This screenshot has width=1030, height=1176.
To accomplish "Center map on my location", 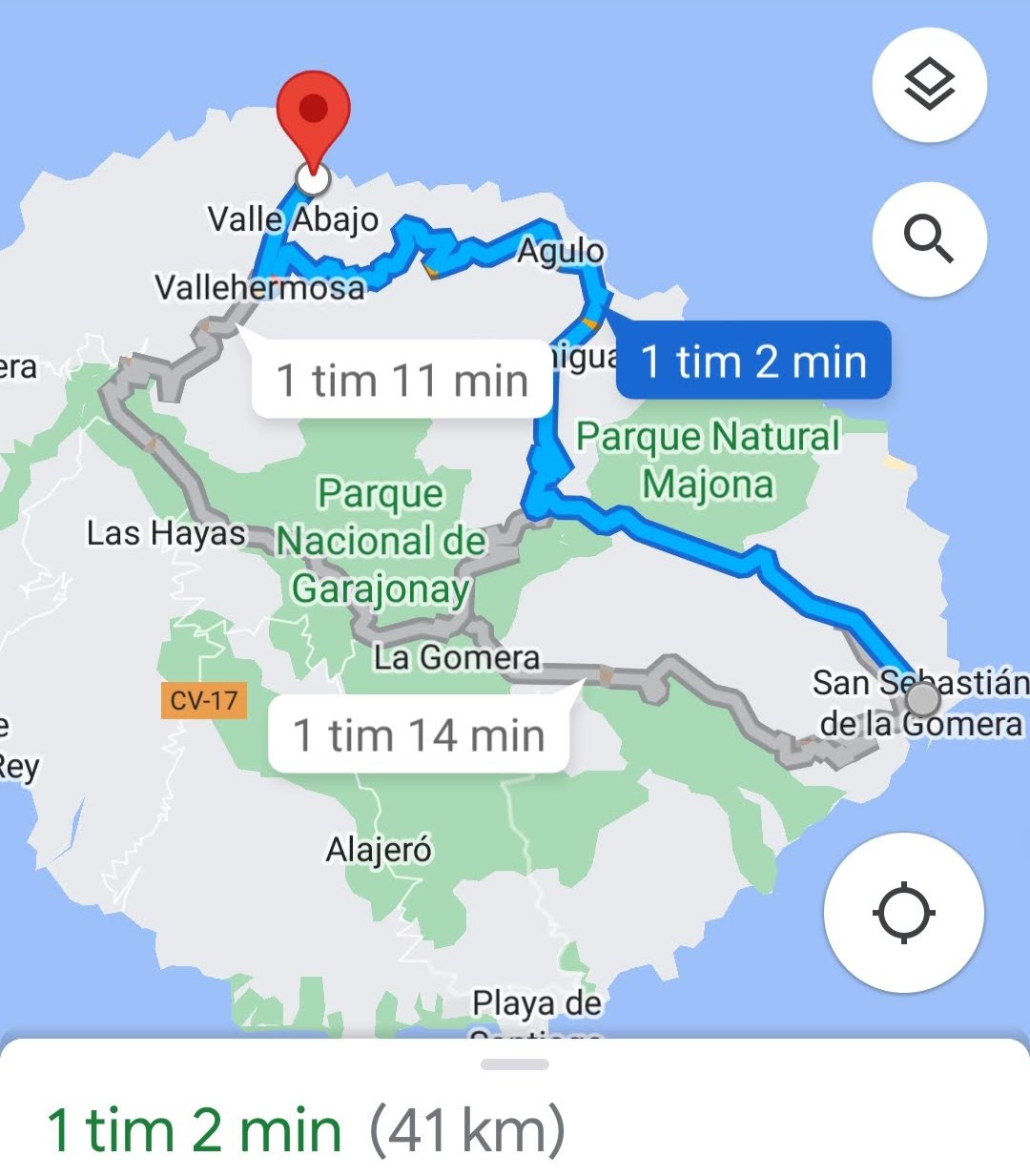I will (x=903, y=913).
